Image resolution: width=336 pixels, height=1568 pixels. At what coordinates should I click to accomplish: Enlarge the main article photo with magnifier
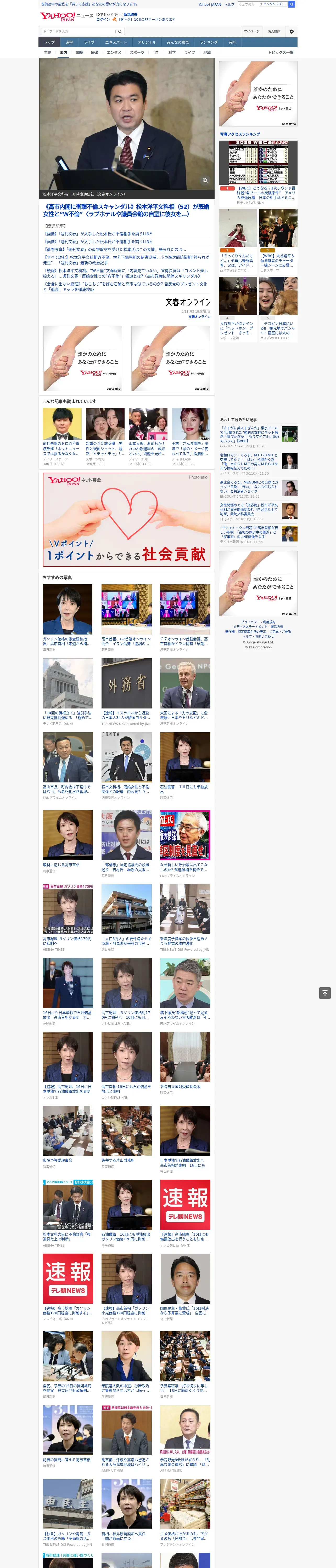(x=205, y=180)
